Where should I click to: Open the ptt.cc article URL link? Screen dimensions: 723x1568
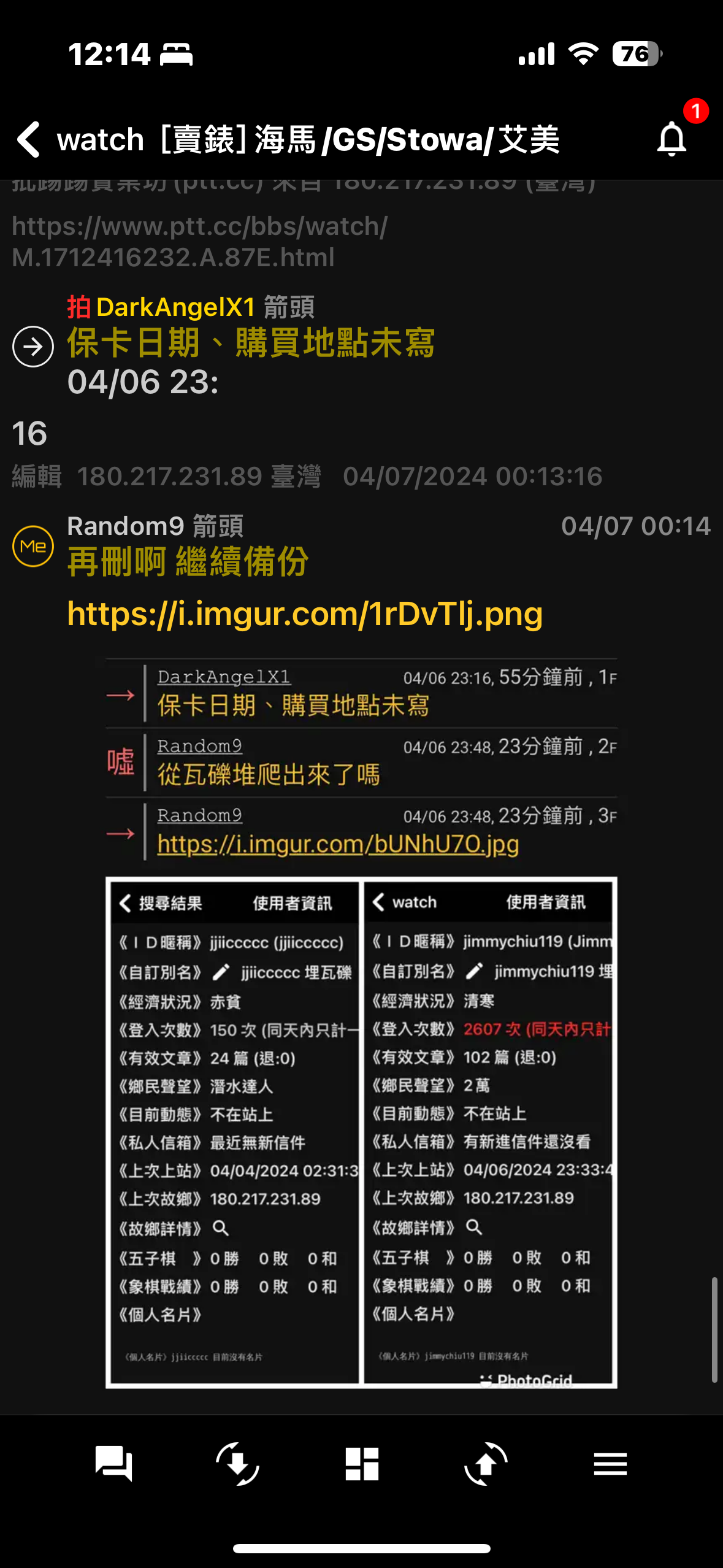click(199, 242)
